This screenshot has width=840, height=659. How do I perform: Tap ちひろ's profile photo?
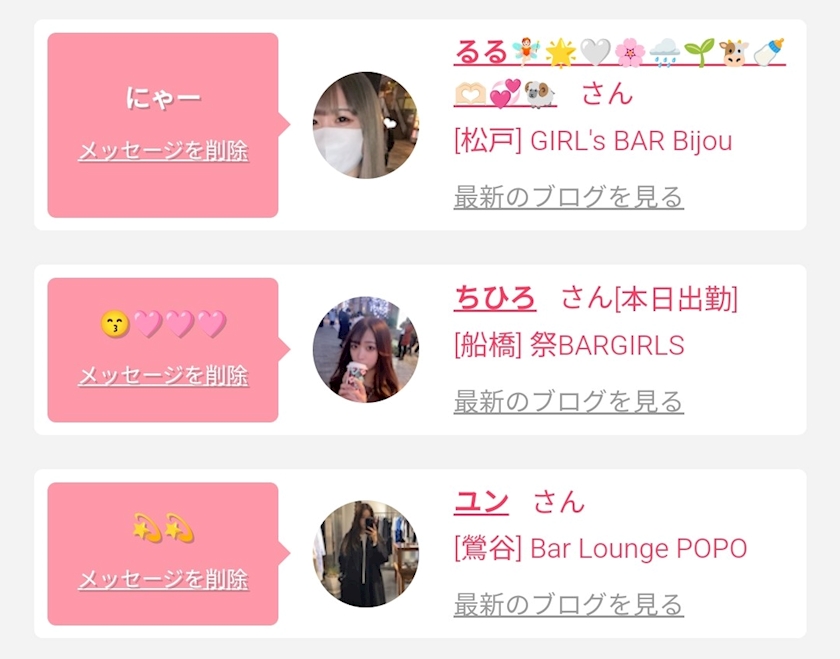(x=365, y=349)
